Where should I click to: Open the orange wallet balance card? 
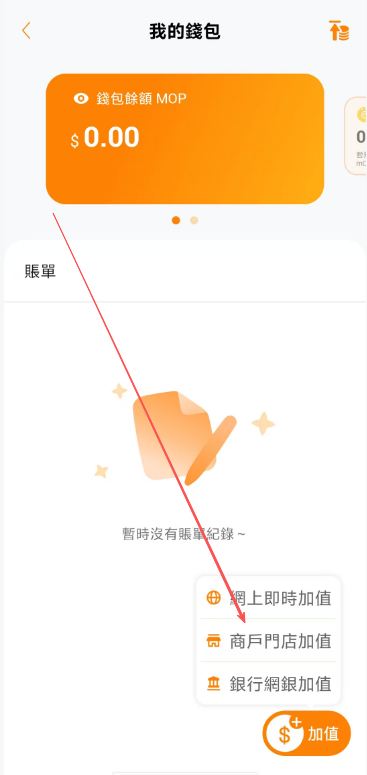tap(185, 139)
